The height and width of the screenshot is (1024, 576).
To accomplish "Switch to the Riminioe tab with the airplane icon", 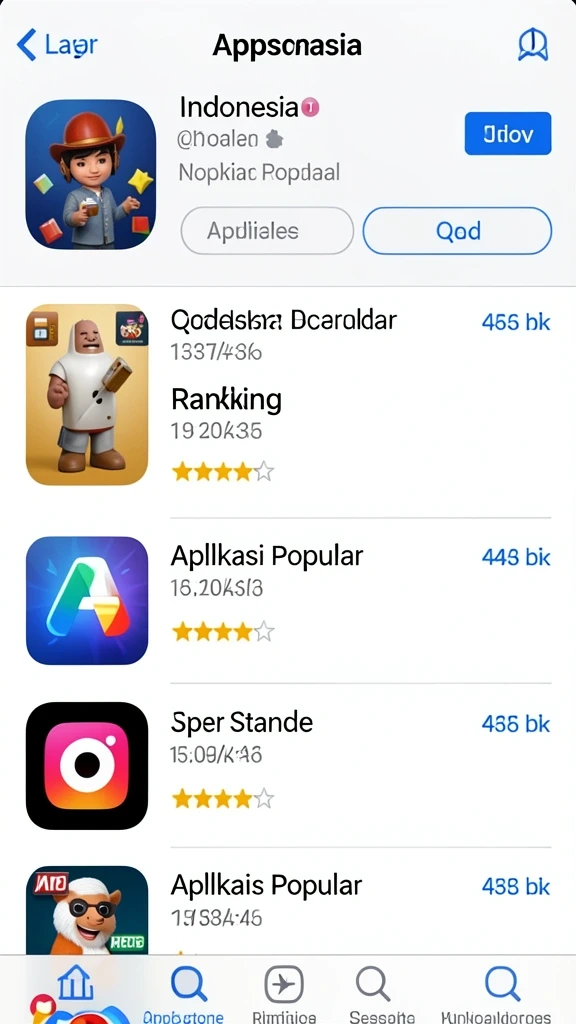I will coord(284,995).
